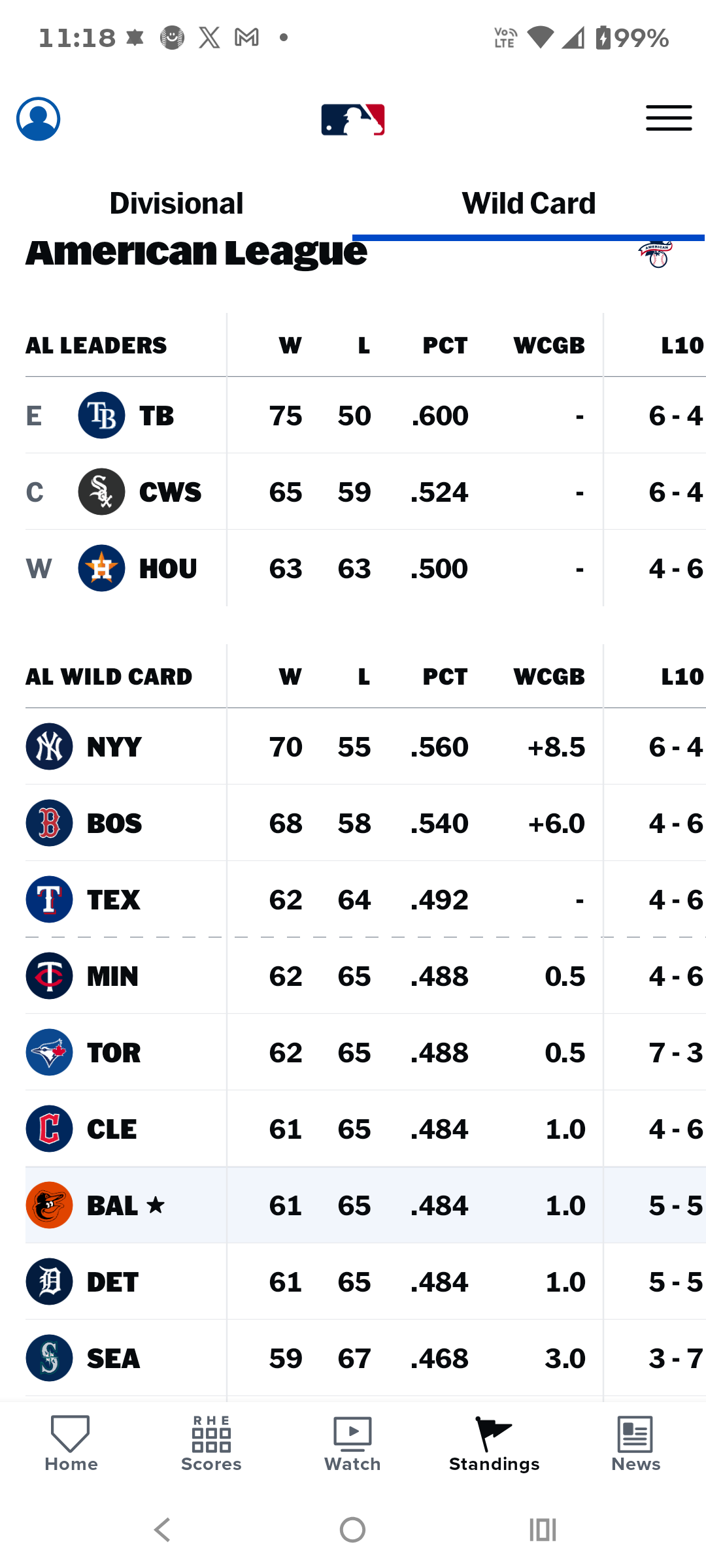Tap the system back button
This screenshot has height=1568, width=706.
click(162, 1529)
